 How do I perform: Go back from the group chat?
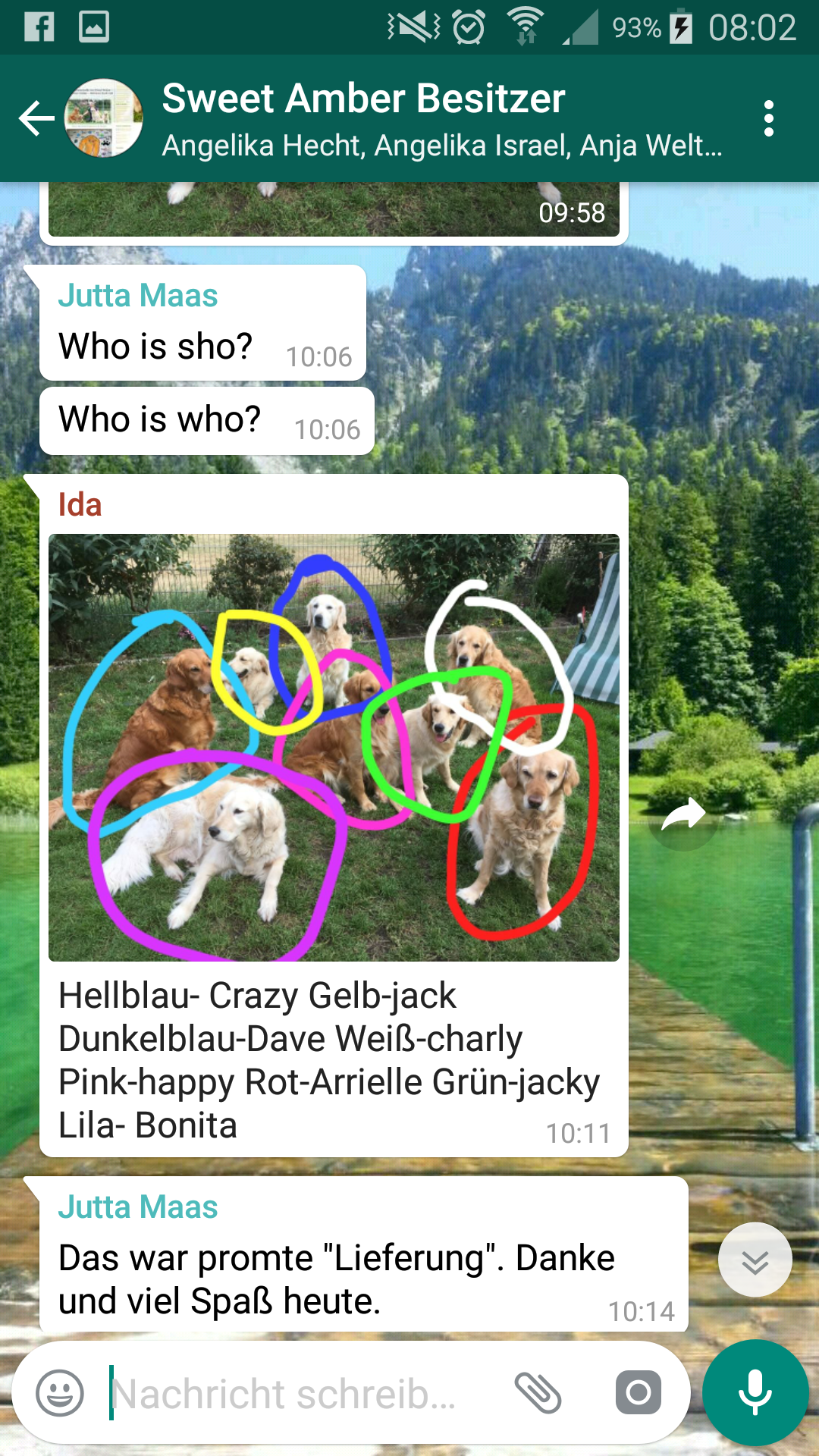point(36,119)
